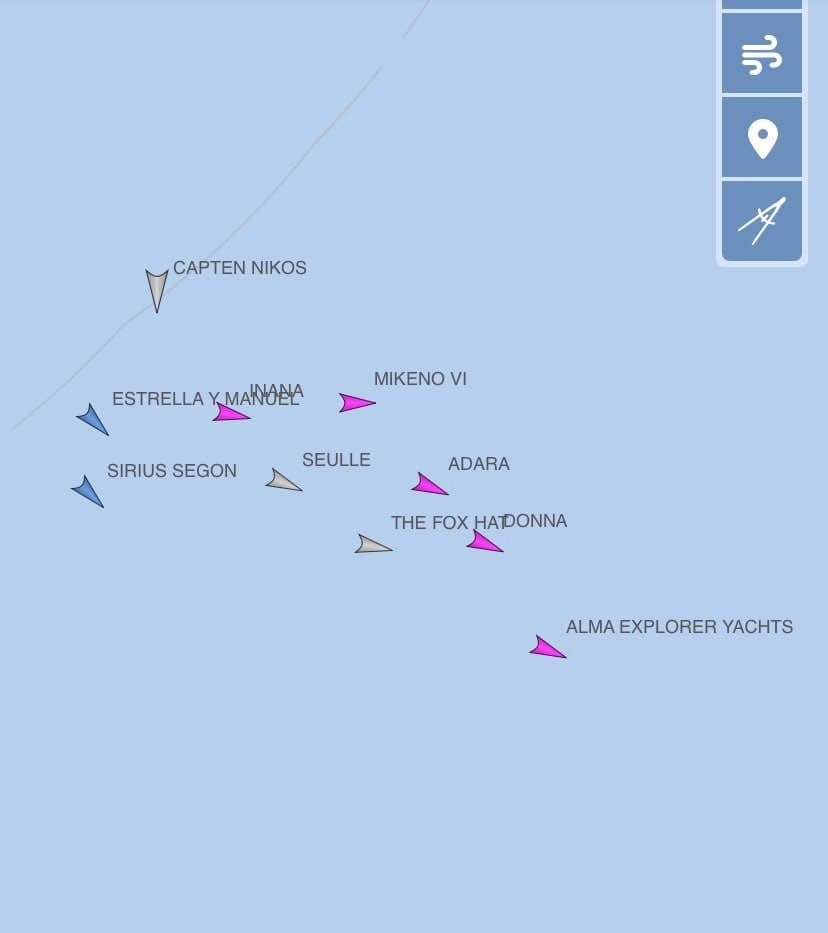The image size is (828, 933).
Task: Select the INANA vessel marker
Action: click(232, 412)
